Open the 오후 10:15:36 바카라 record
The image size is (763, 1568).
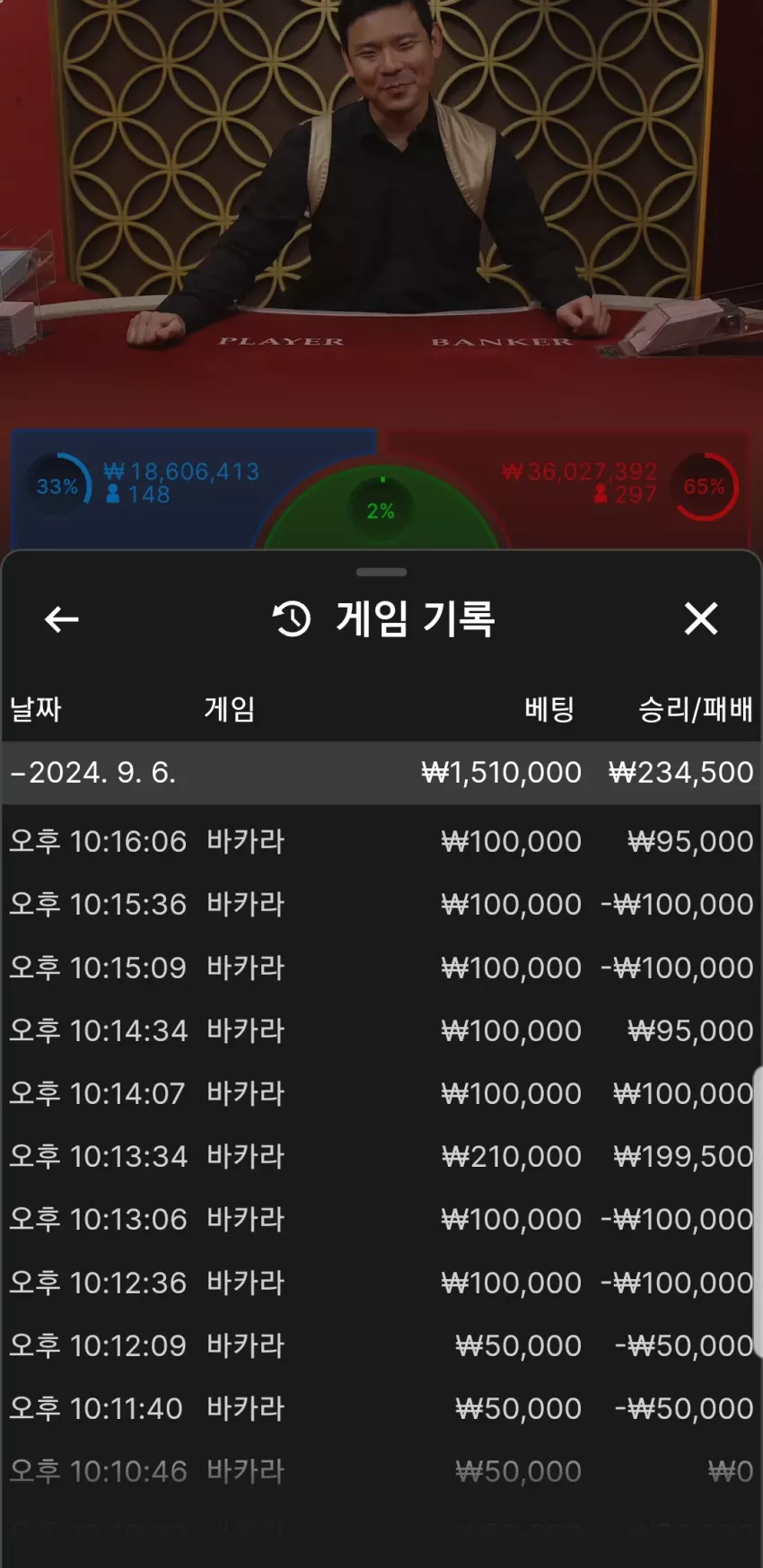(x=381, y=904)
